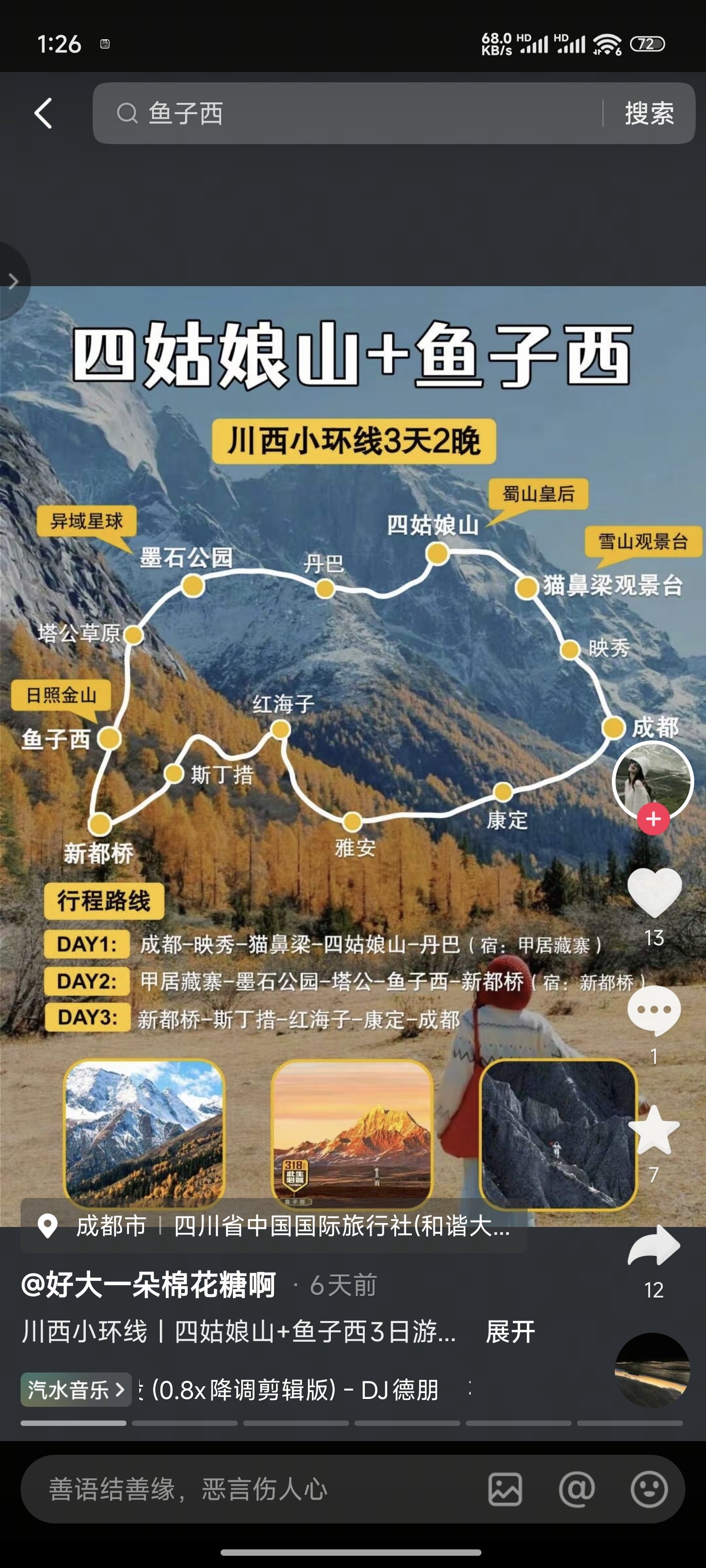Like this post with the heart icon
706x1568 pixels.
click(654, 892)
